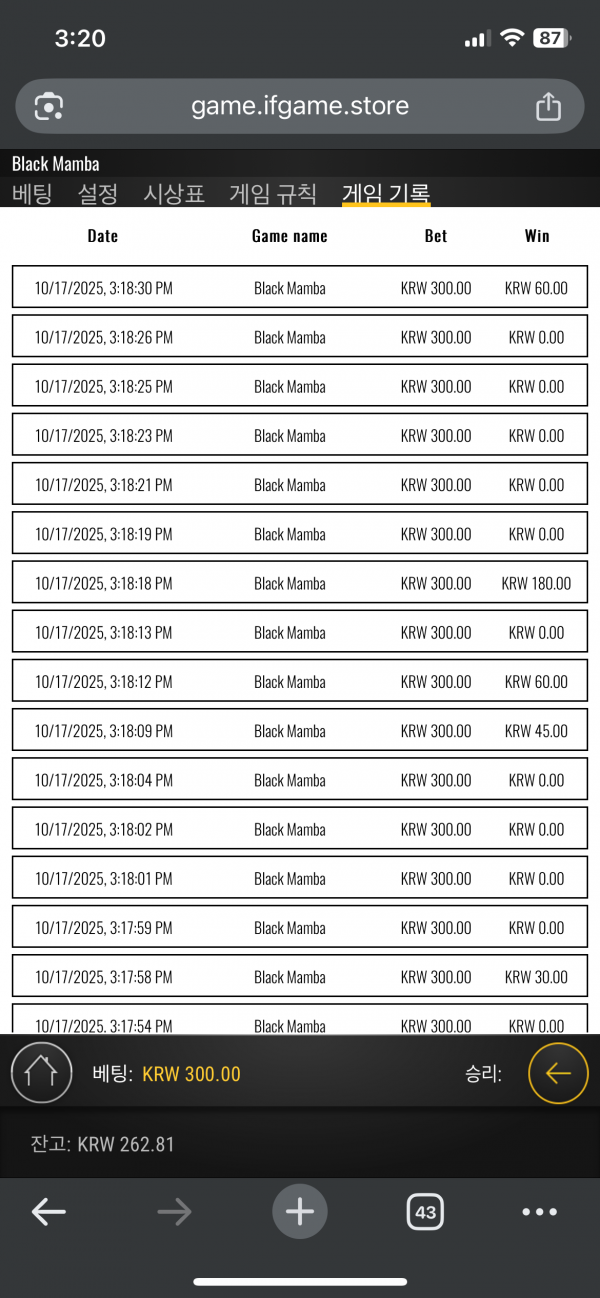Tap the home icon in game bar
This screenshot has height=1298, width=600.
[x=41, y=1073]
